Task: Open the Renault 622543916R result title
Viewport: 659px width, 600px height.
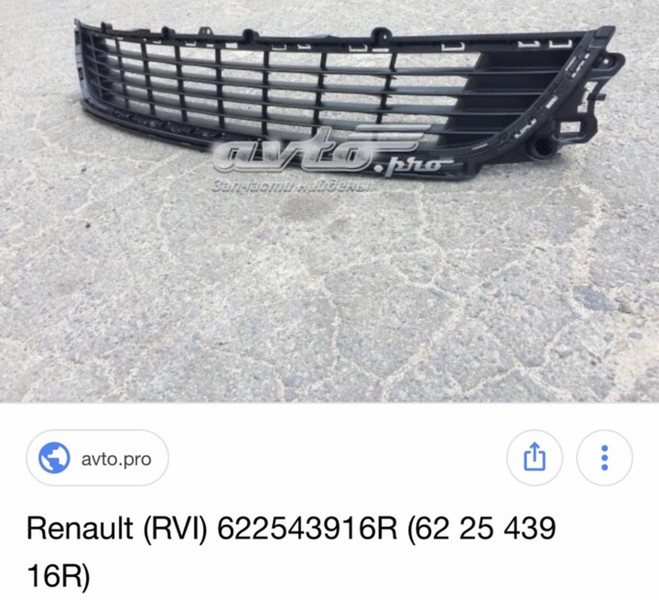Action: [x=290, y=549]
